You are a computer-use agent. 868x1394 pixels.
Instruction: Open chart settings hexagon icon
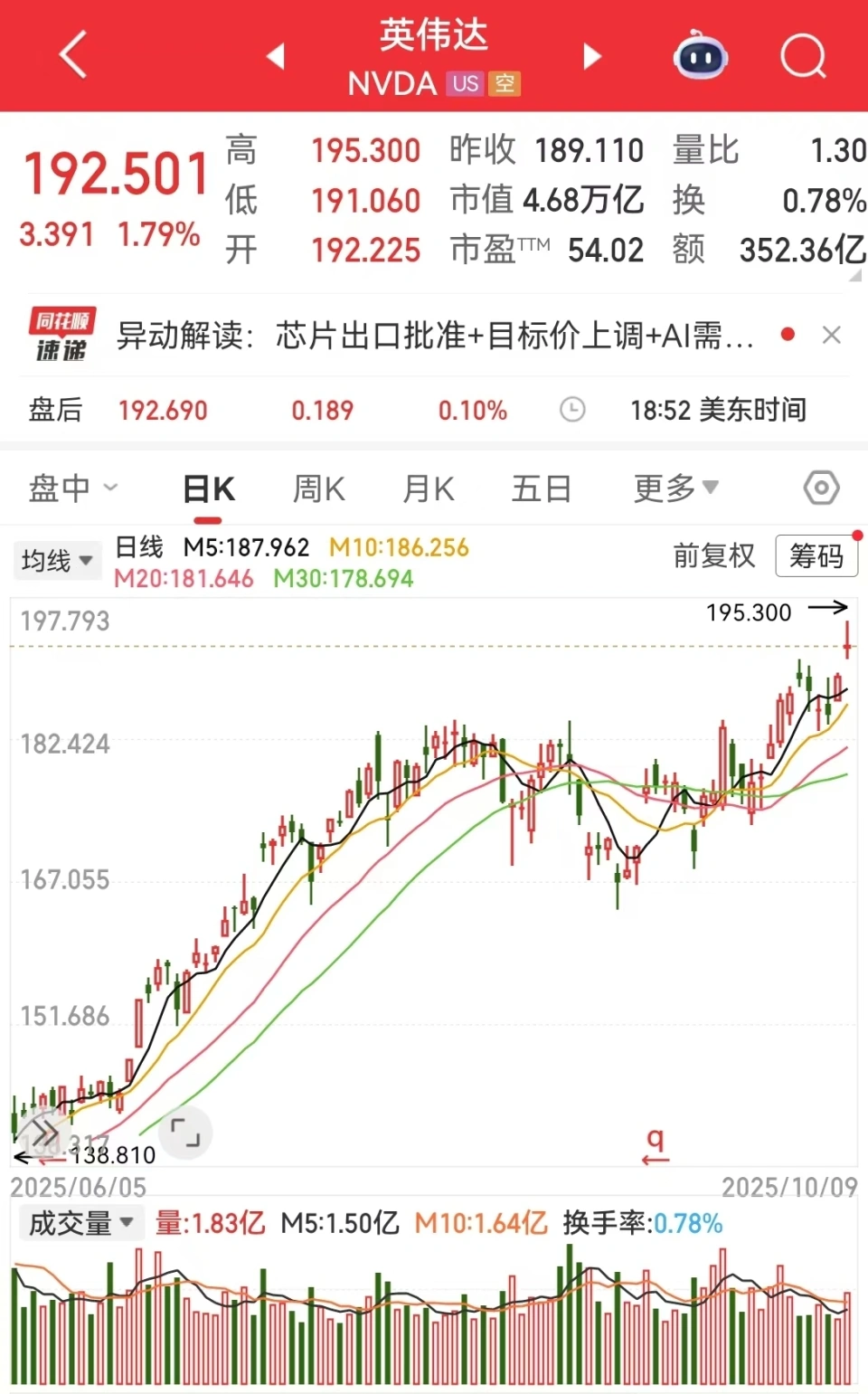(821, 488)
